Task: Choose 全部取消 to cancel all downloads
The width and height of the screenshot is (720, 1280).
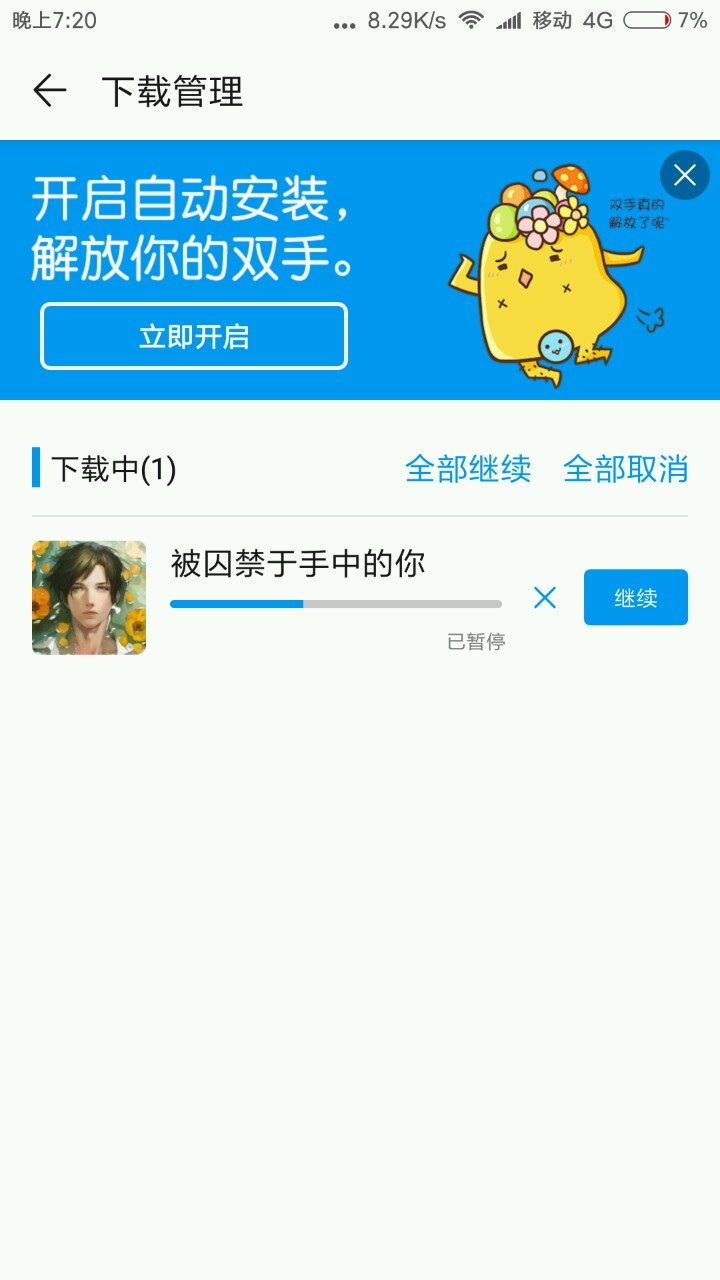Action: tap(625, 468)
